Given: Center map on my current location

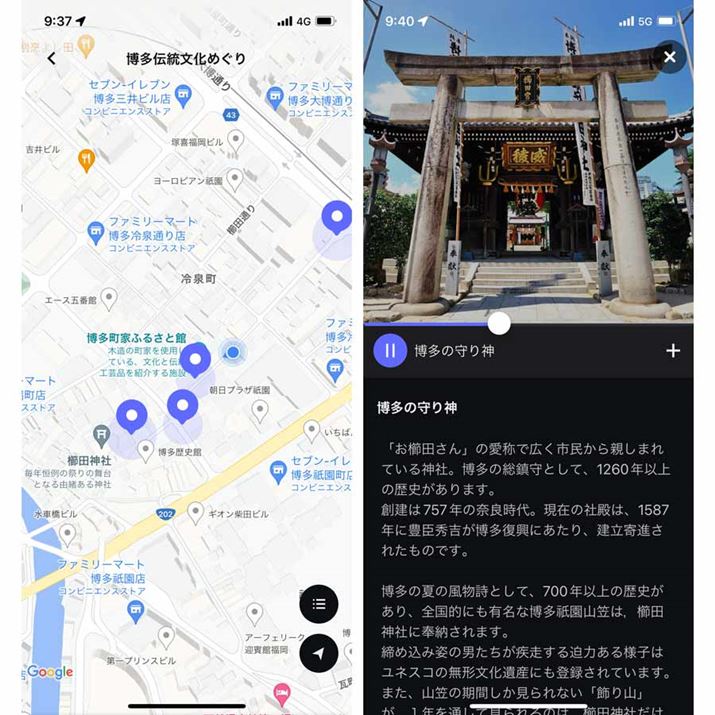Looking at the screenshot, I should [319, 652].
